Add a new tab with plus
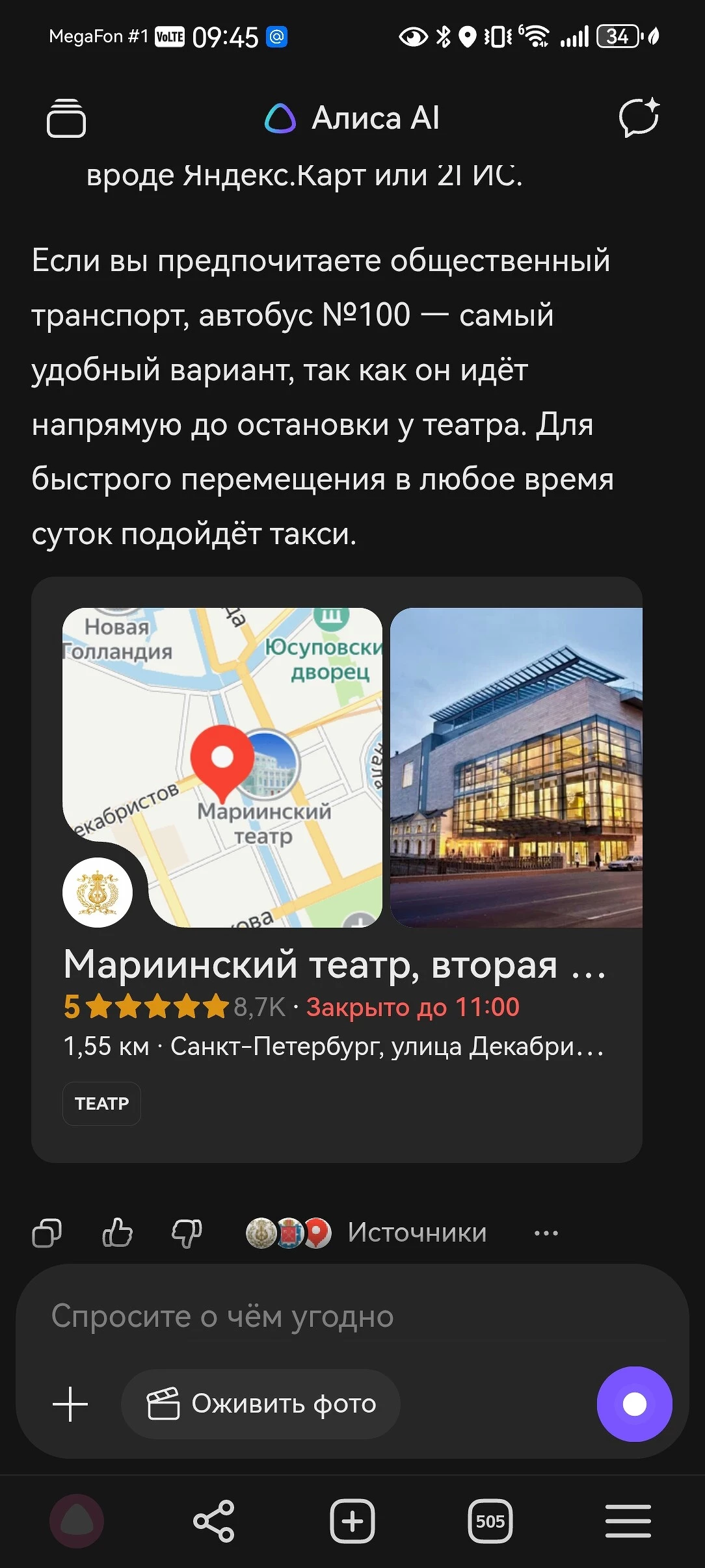The width and height of the screenshot is (705, 1568). 352,1521
